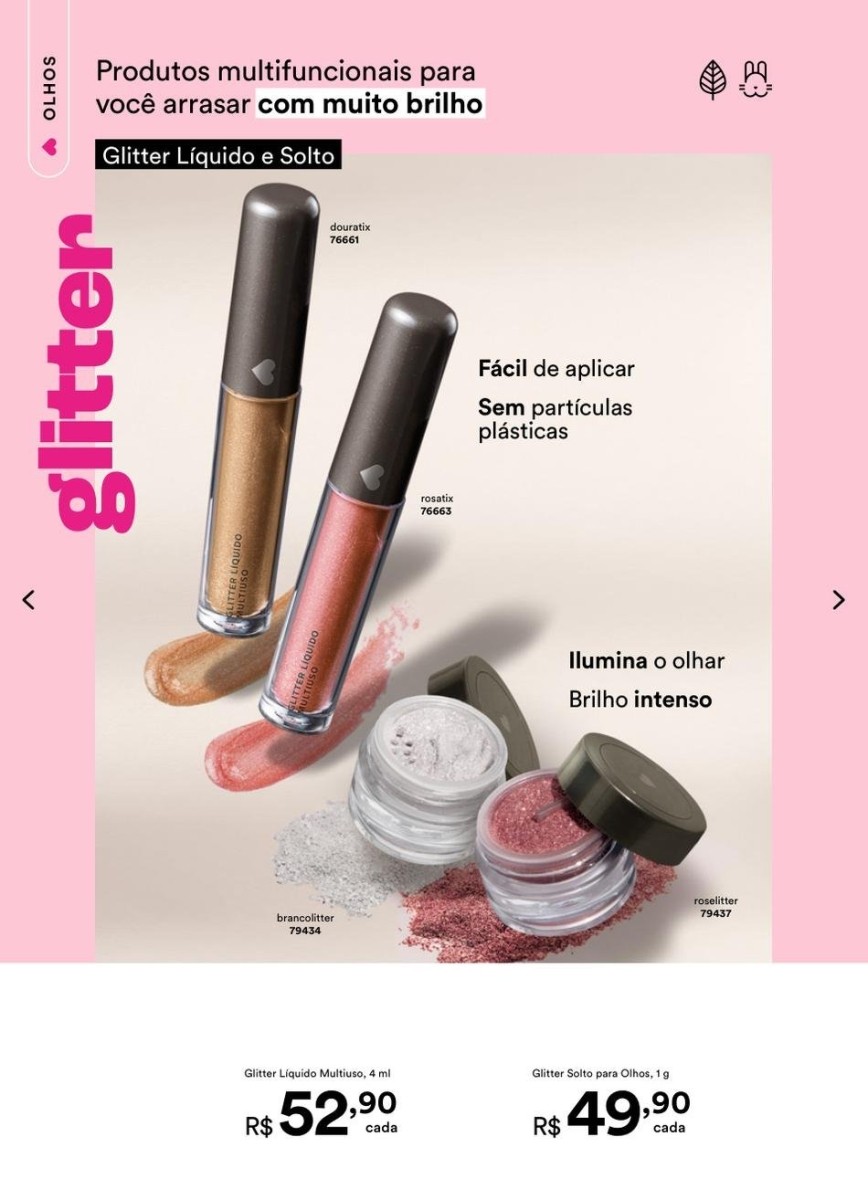The image size is (868, 1200).
Task: Go to the previous catalog page
Action: (29, 600)
